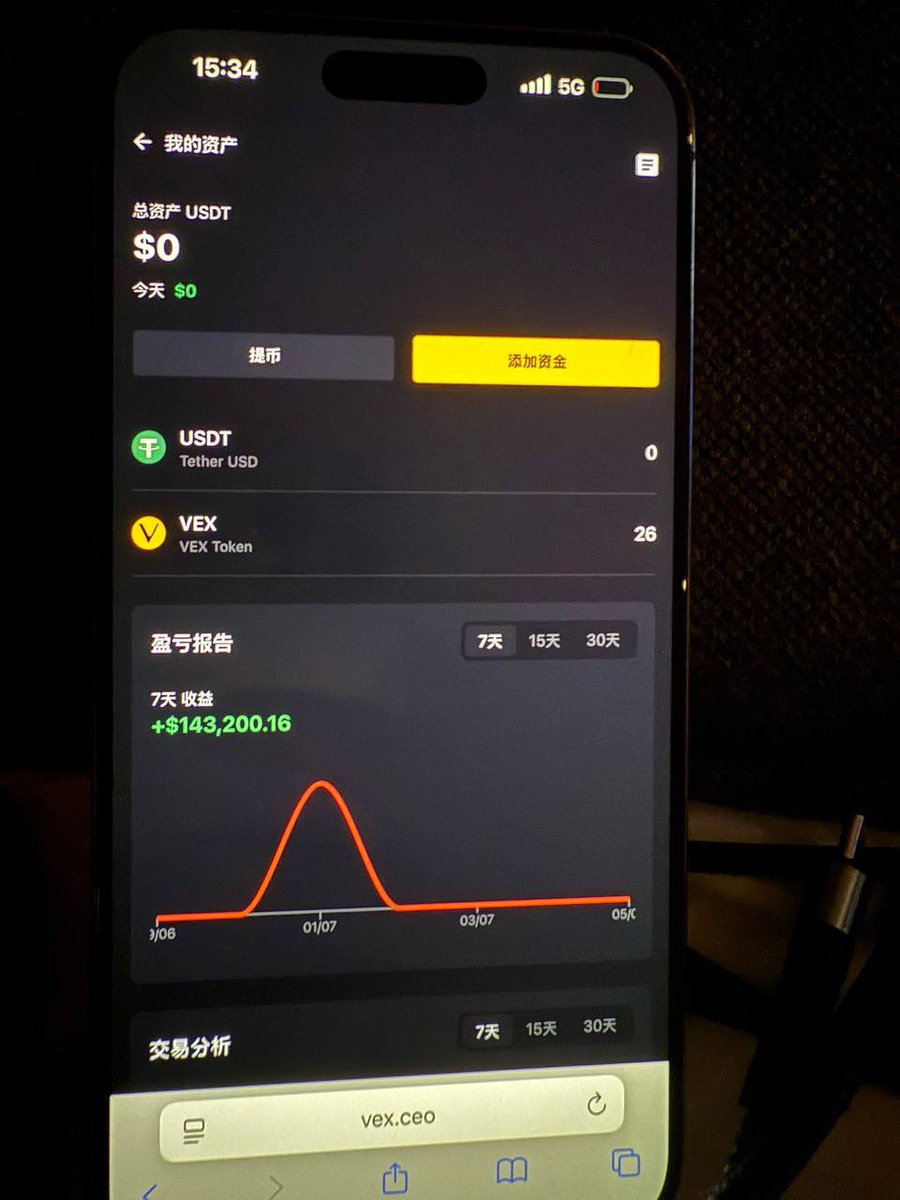
Task: Switch 交易分析 to 15天
Action: click(541, 1028)
